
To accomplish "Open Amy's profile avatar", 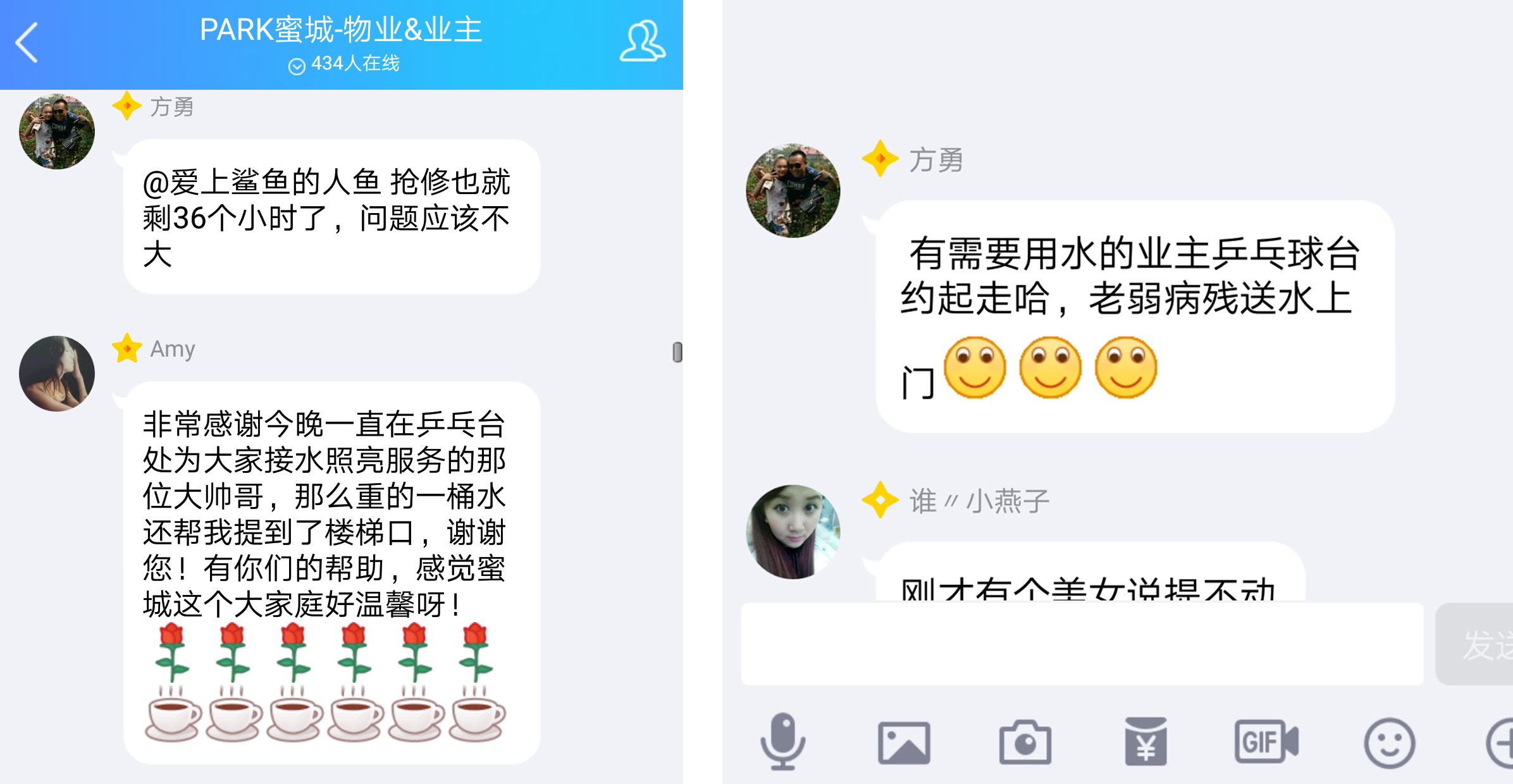I will pyautogui.click(x=57, y=374).
